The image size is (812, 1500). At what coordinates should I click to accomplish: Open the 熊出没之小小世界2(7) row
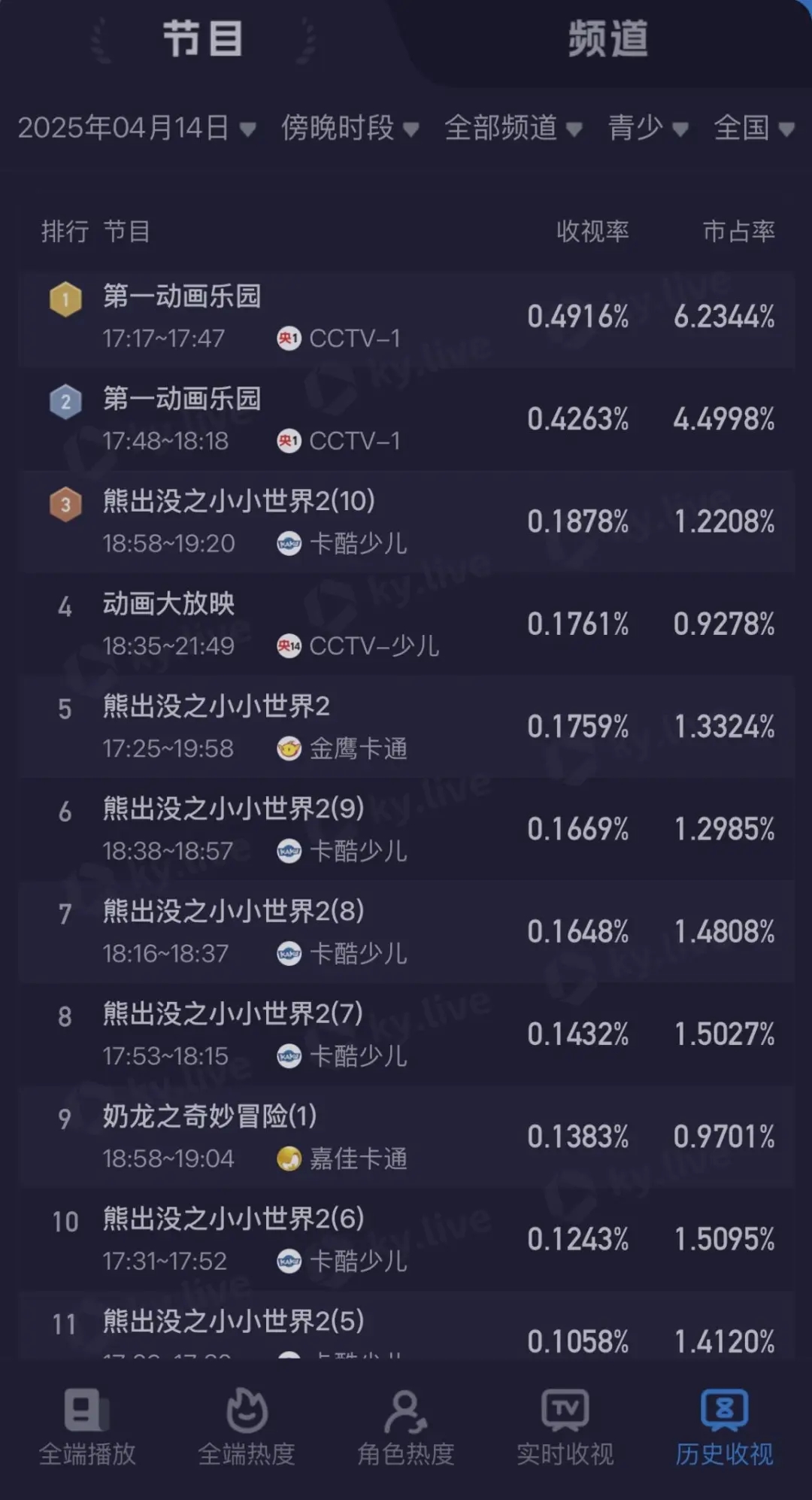(407, 1035)
